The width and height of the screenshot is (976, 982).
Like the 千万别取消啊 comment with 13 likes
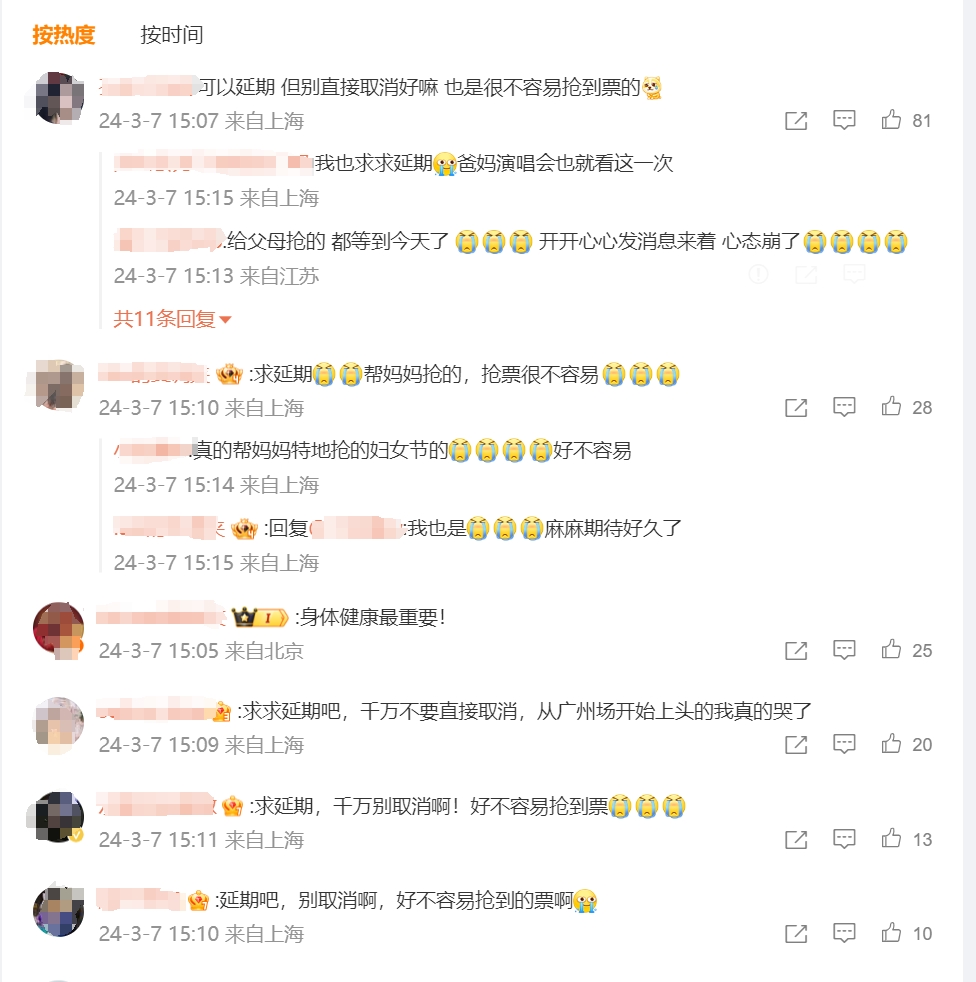click(x=891, y=839)
